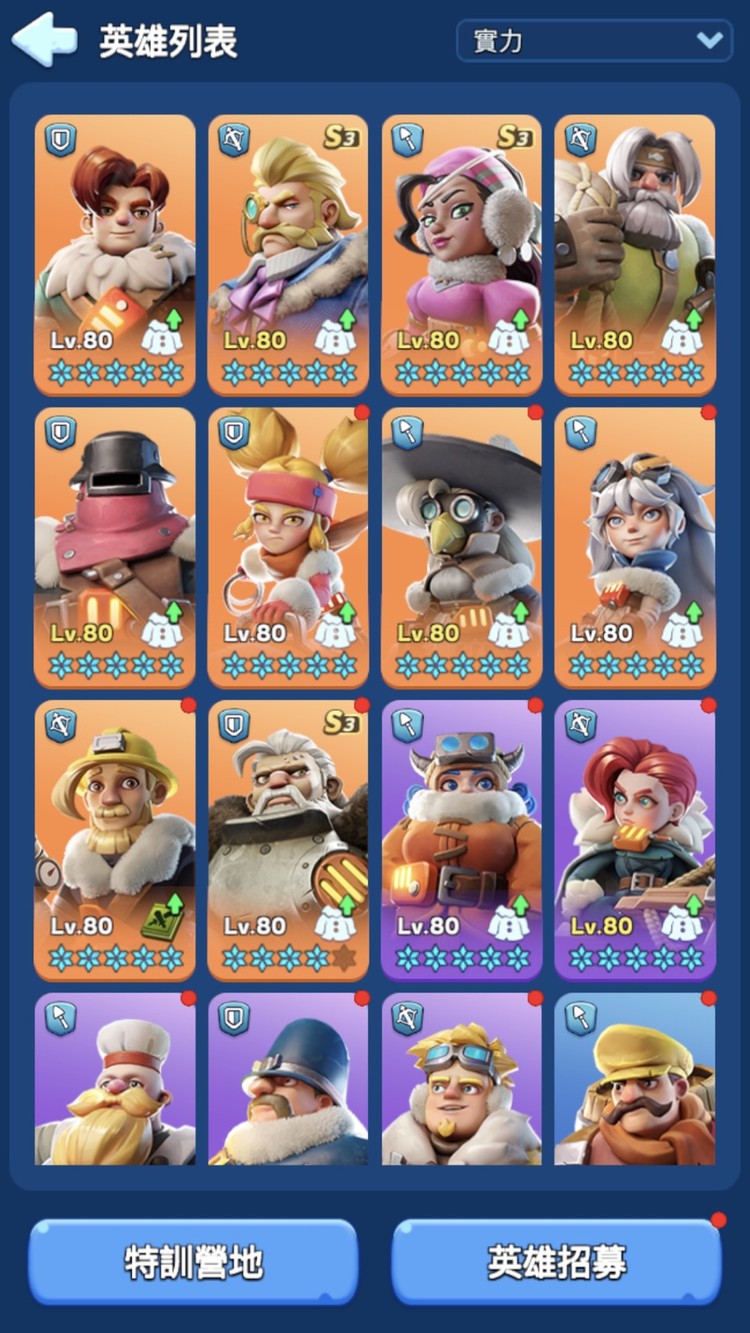Screen dimensions: 750x1333
Task: Open the gray-bearded hero carrying a sack
Action: click(x=635, y=255)
